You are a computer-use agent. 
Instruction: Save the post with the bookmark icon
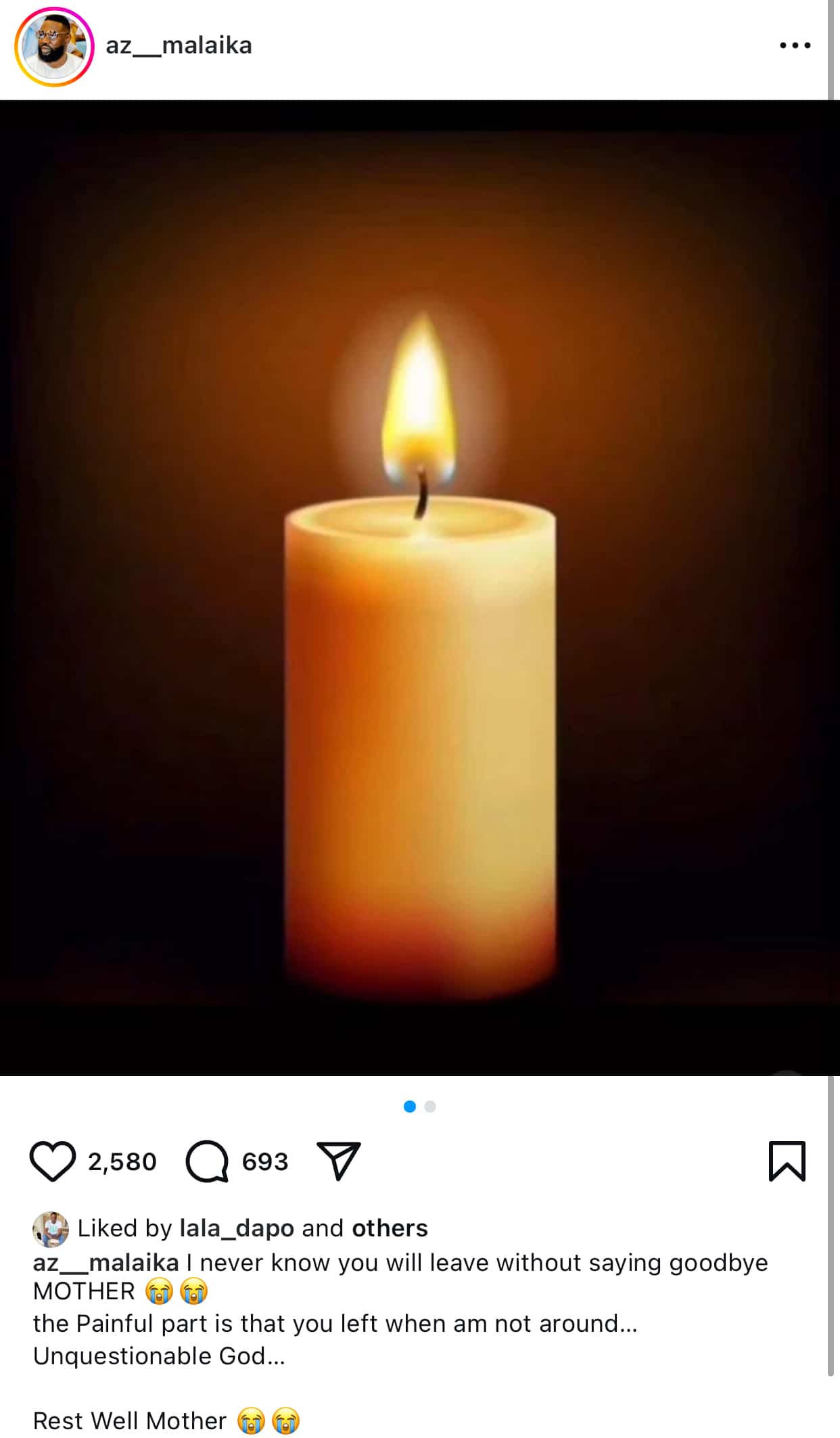click(x=787, y=1161)
